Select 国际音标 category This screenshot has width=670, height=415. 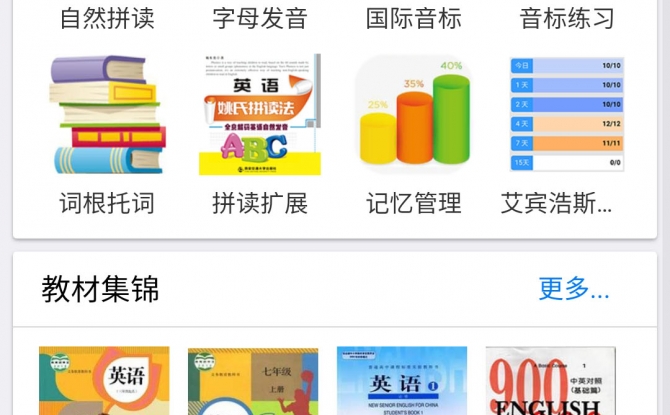pyautogui.click(x=414, y=17)
